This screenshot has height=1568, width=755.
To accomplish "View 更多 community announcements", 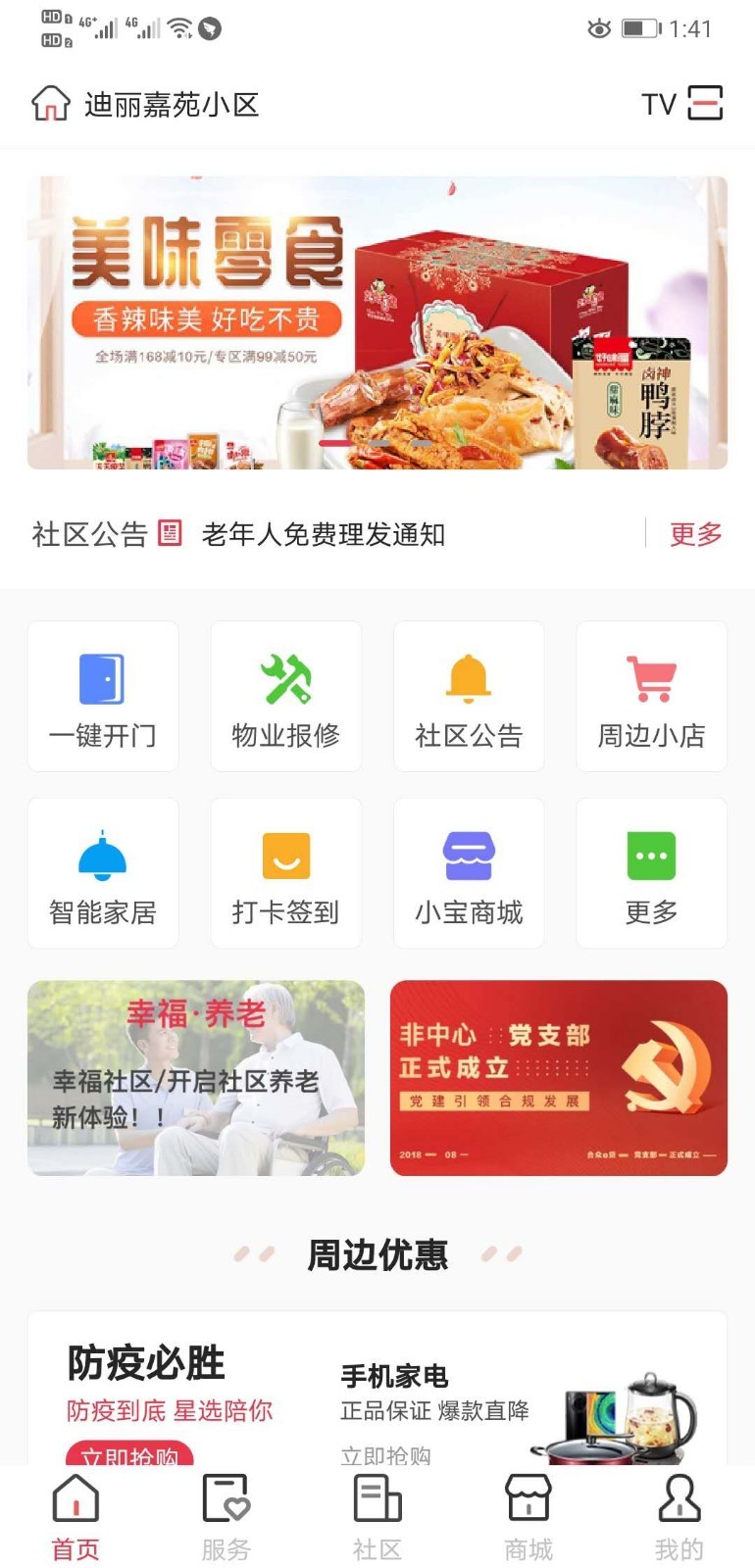I will [695, 534].
